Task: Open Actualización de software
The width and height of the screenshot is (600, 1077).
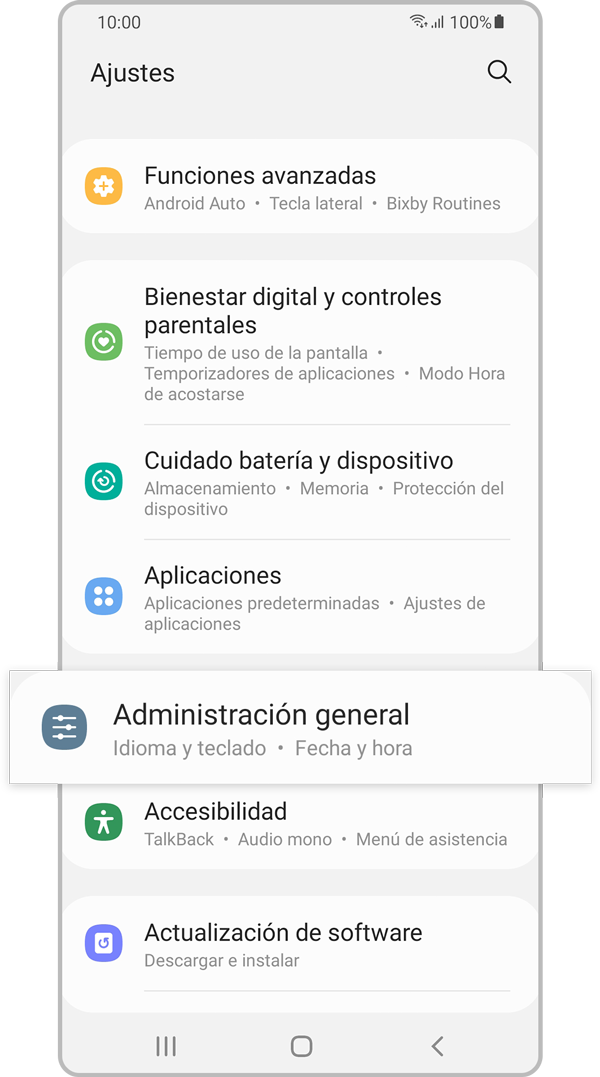Action: pyautogui.click(x=300, y=944)
